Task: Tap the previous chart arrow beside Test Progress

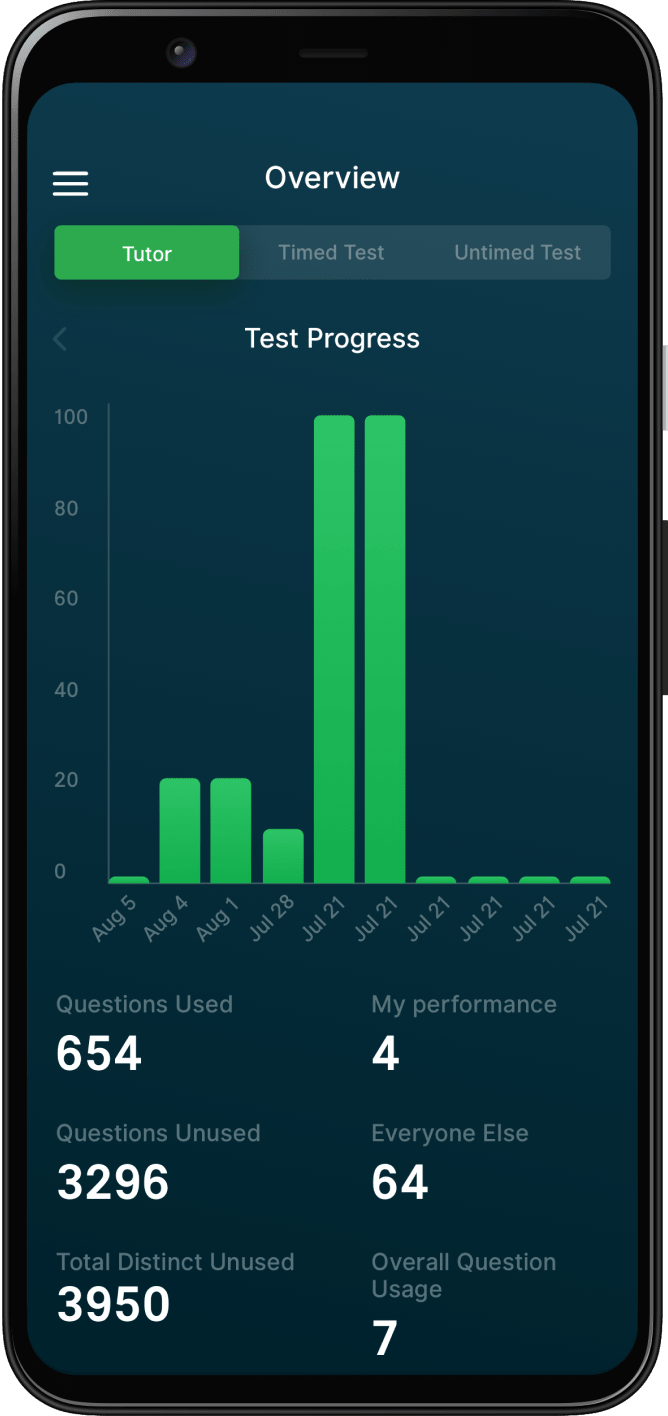Action: tap(60, 339)
